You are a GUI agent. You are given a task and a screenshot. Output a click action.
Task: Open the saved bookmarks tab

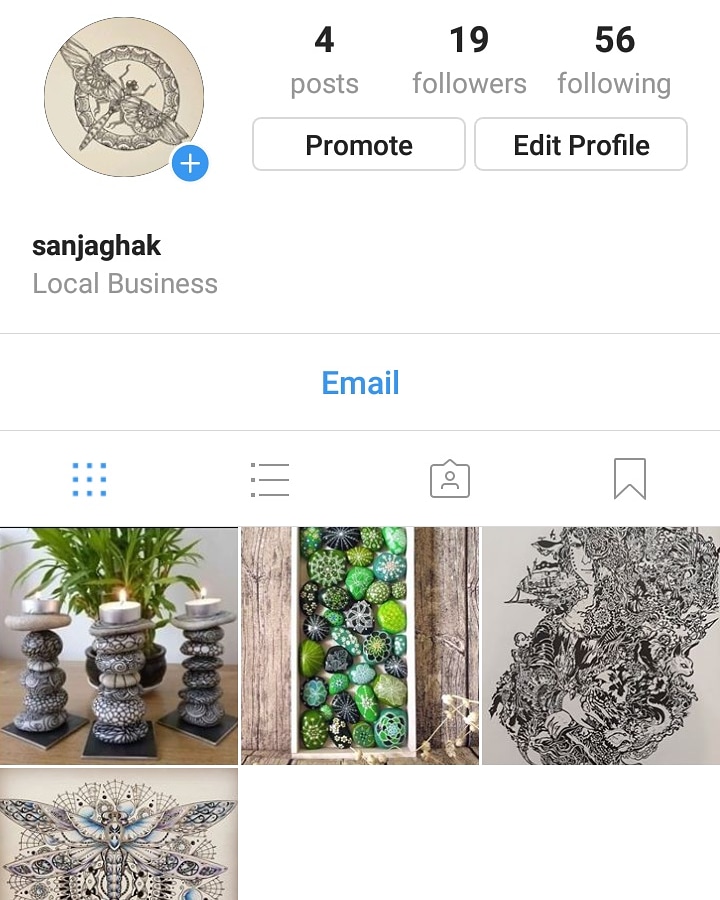(630, 480)
